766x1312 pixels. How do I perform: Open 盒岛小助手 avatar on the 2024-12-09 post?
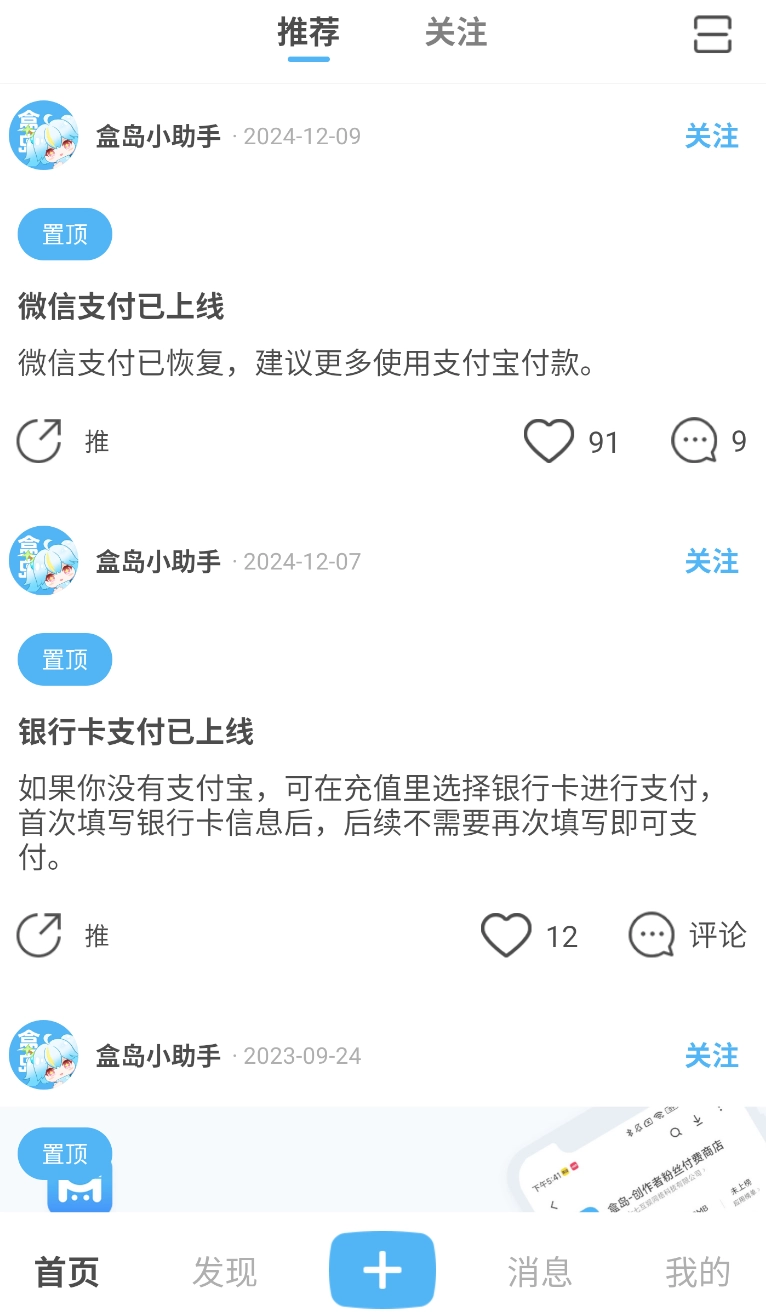point(44,136)
